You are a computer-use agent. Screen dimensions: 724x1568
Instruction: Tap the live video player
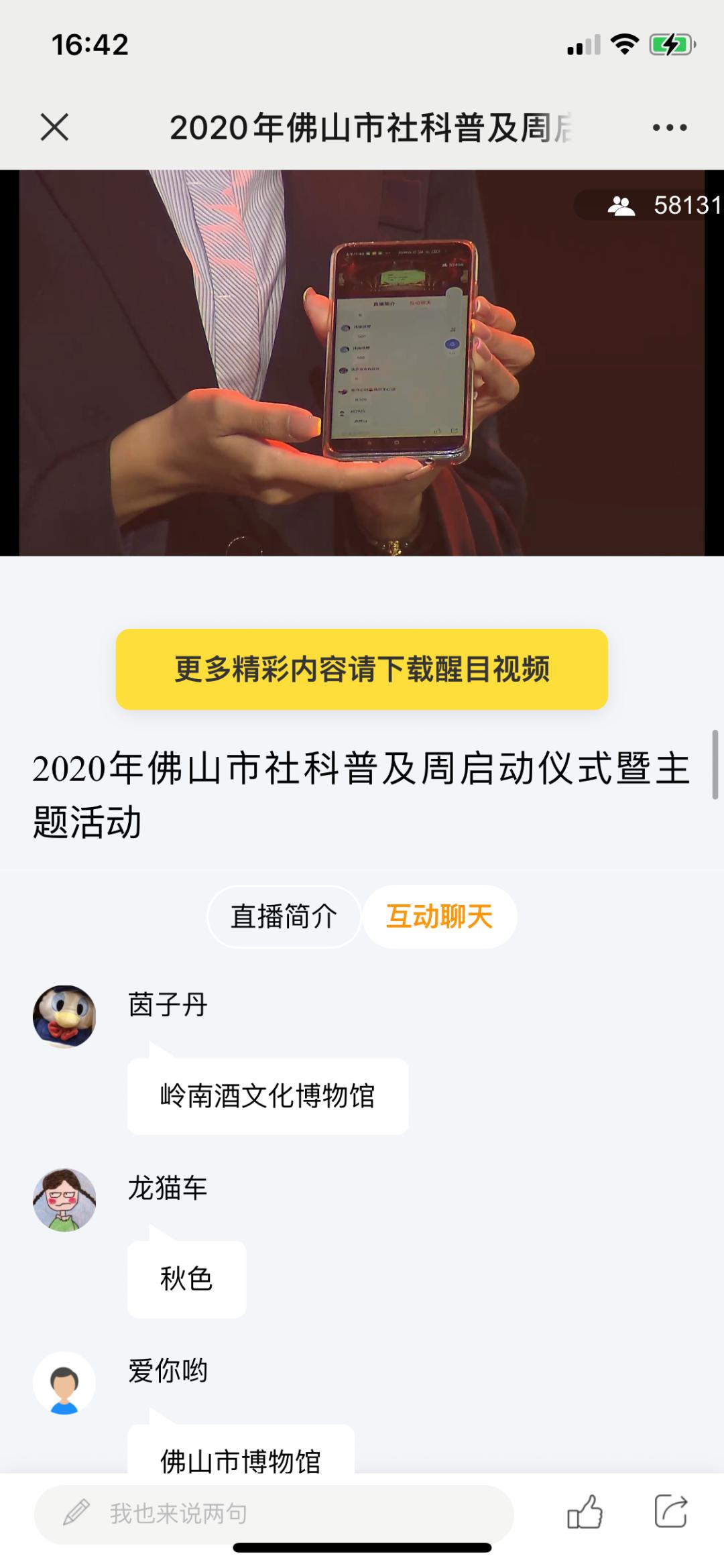coord(362,363)
